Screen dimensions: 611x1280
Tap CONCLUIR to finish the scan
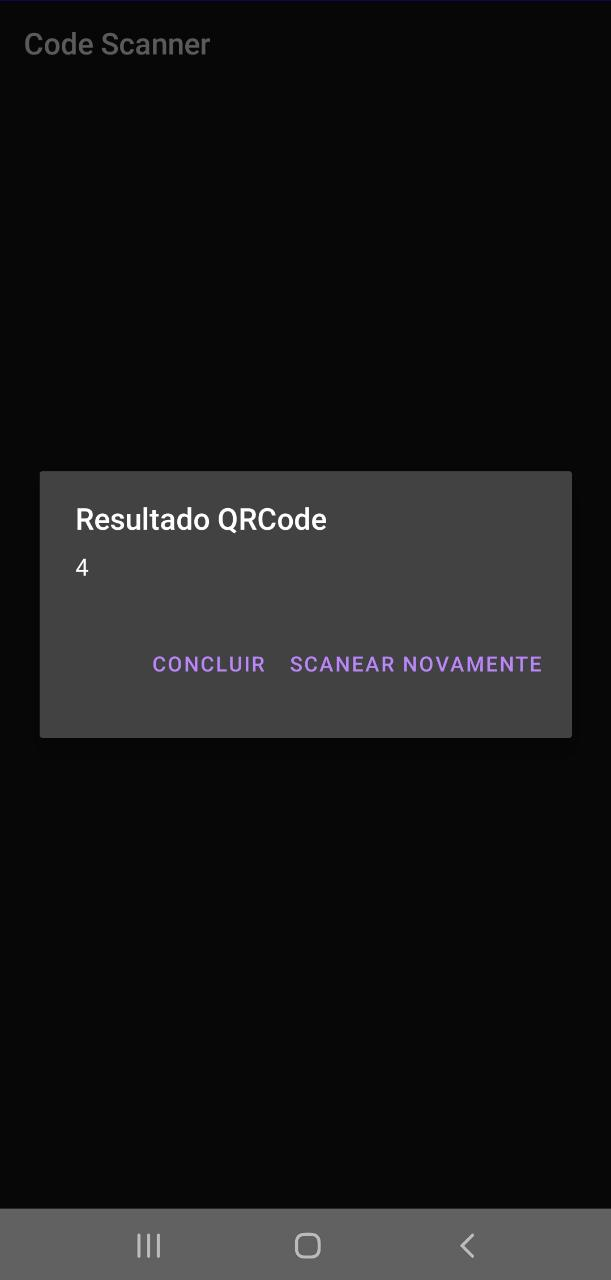pos(208,664)
